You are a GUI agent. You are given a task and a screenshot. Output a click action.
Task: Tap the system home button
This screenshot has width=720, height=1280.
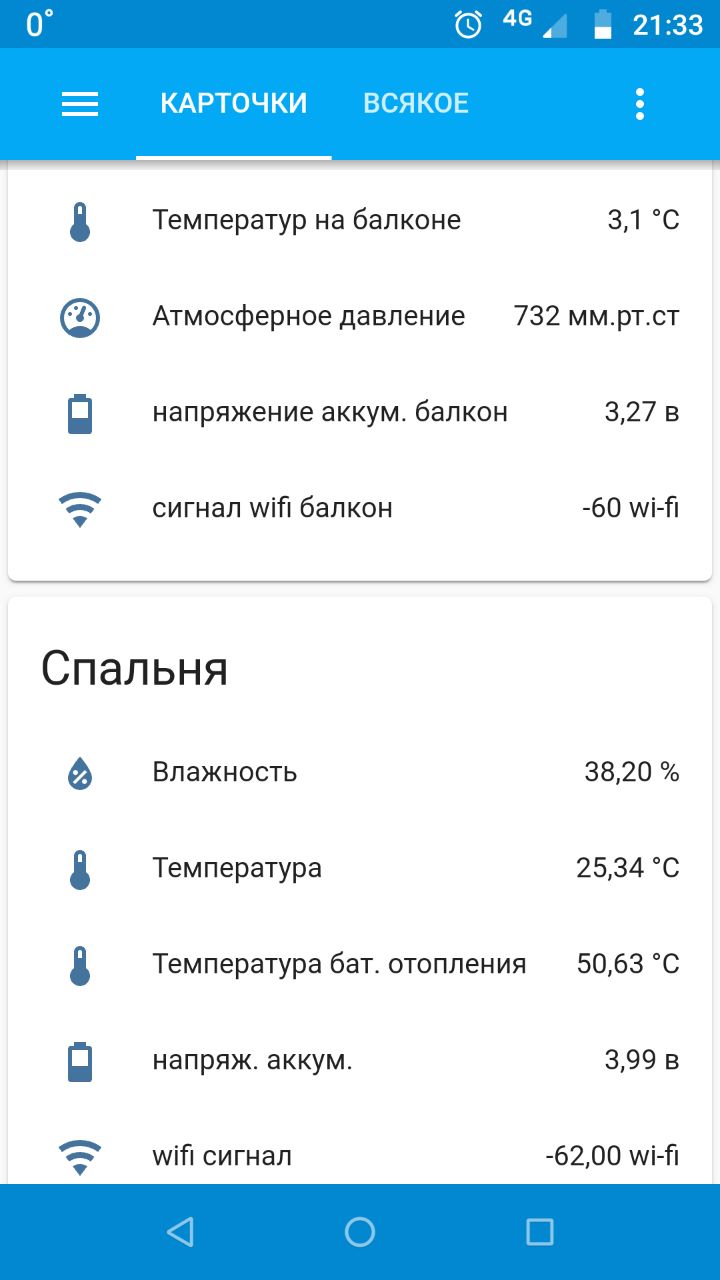pyautogui.click(x=360, y=1232)
